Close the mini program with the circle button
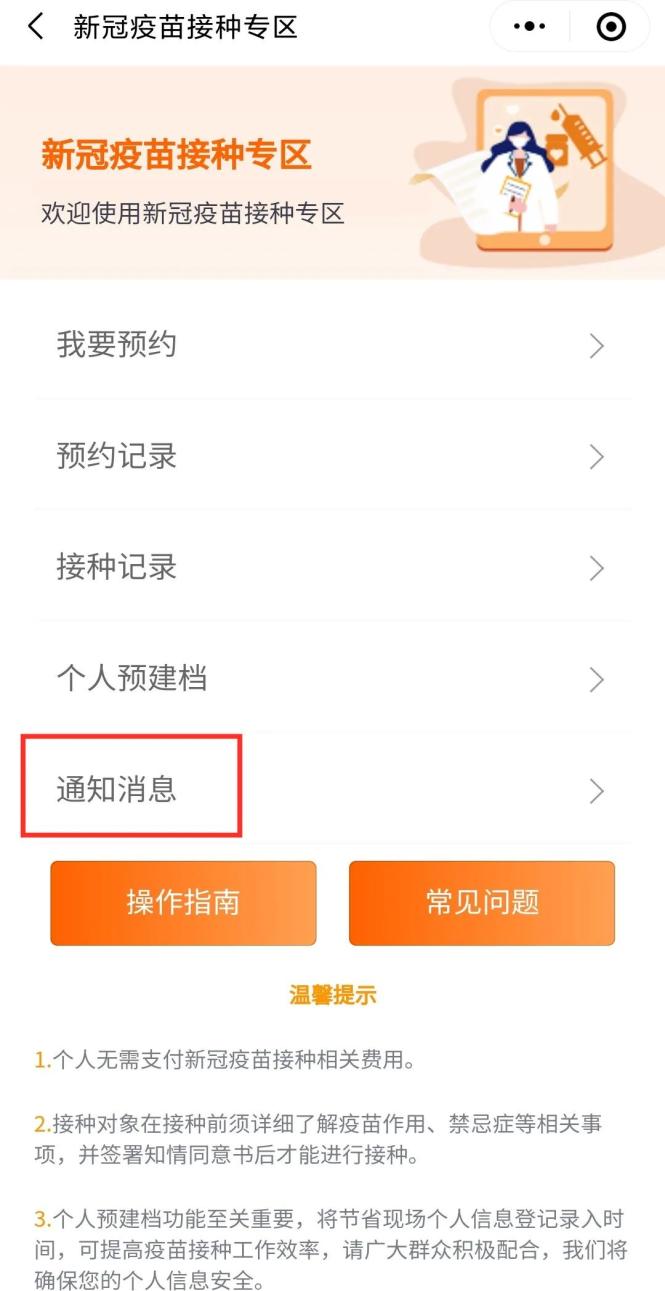 point(610,27)
